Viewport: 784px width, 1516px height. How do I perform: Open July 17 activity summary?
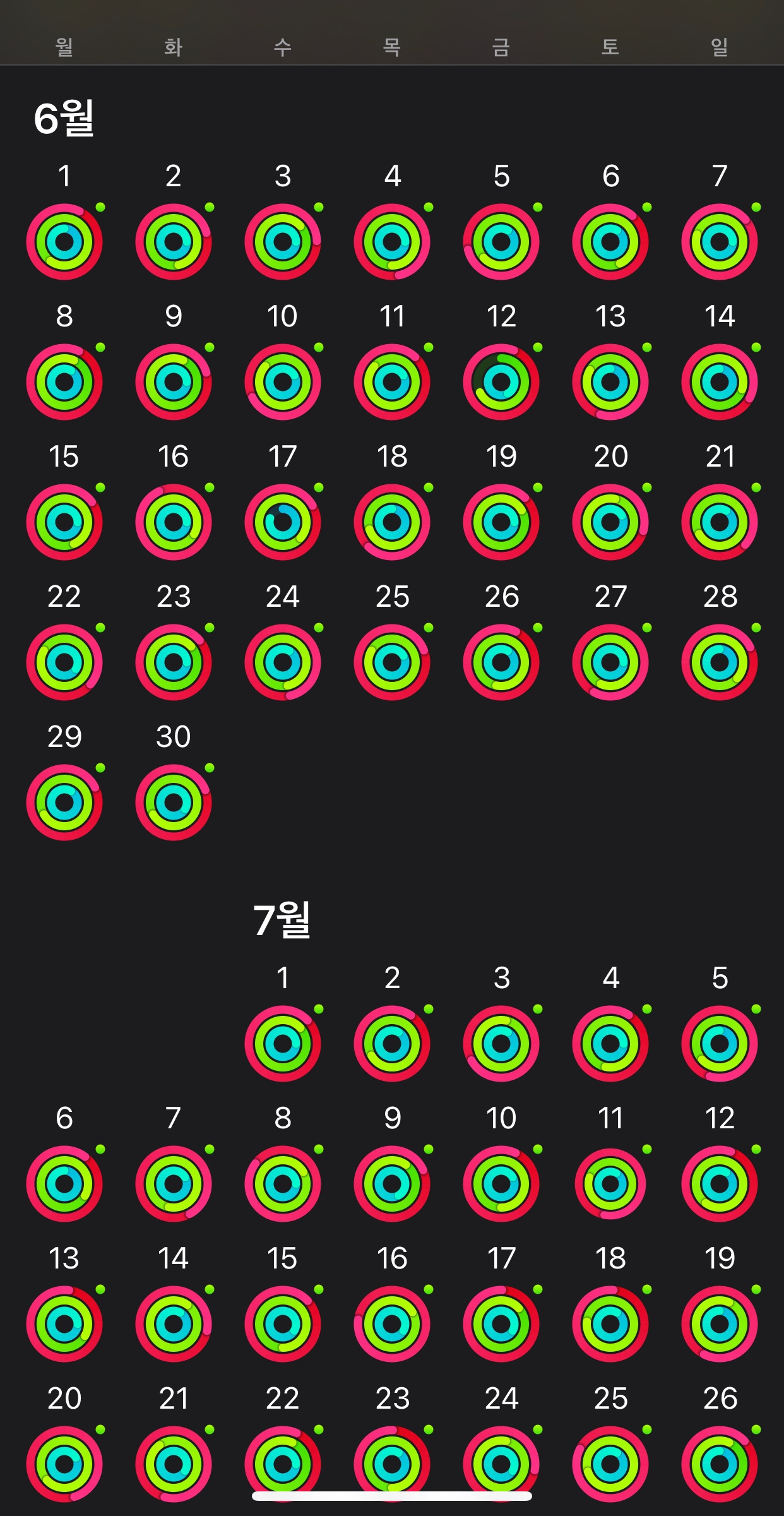point(501,1324)
